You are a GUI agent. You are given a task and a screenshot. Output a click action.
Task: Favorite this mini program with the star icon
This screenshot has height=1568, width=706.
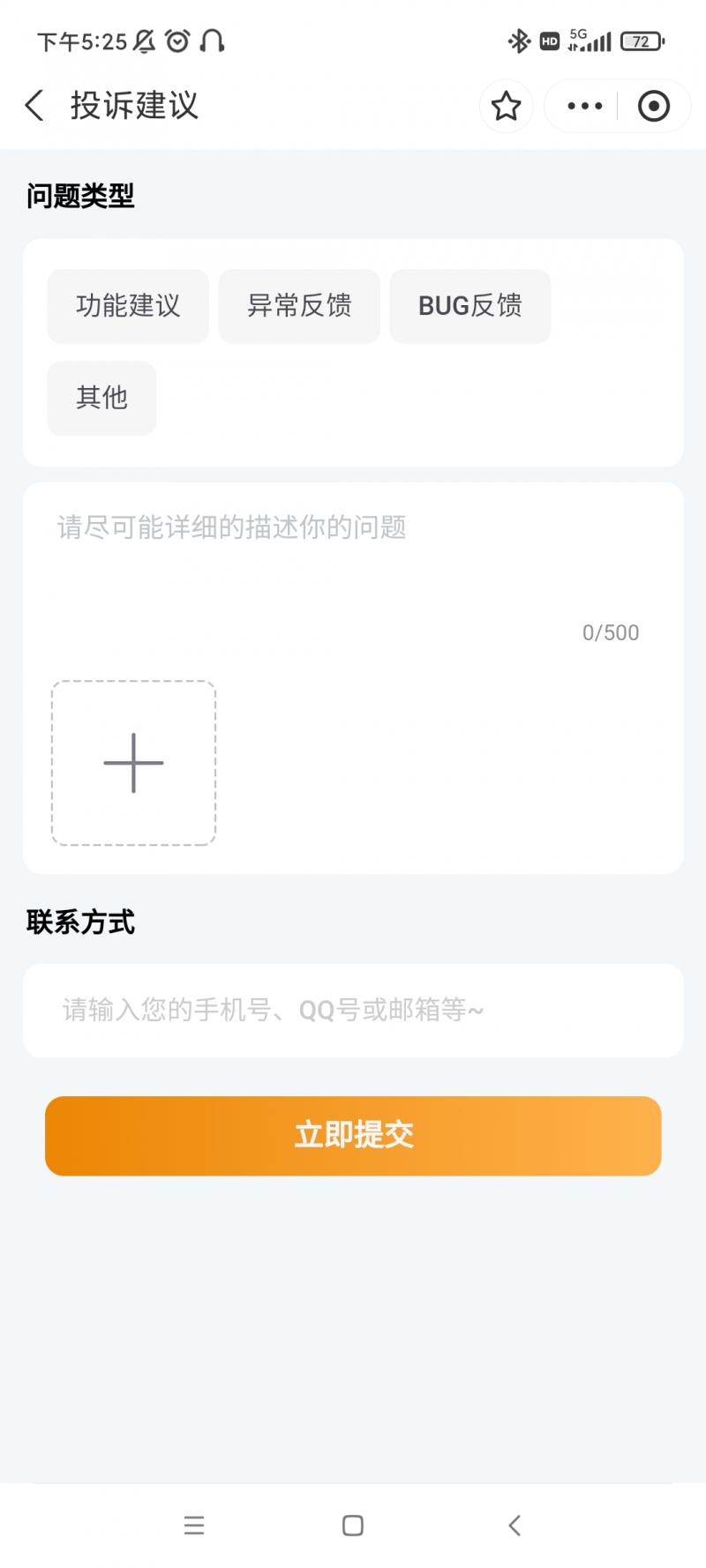pyautogui.click(x=506, y=106)
